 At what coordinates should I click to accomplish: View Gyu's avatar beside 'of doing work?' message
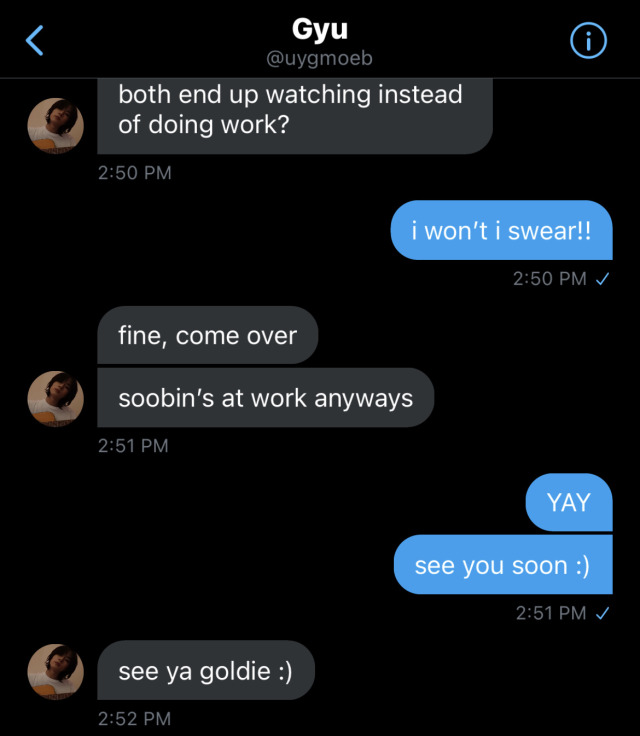tap(55, 126)
